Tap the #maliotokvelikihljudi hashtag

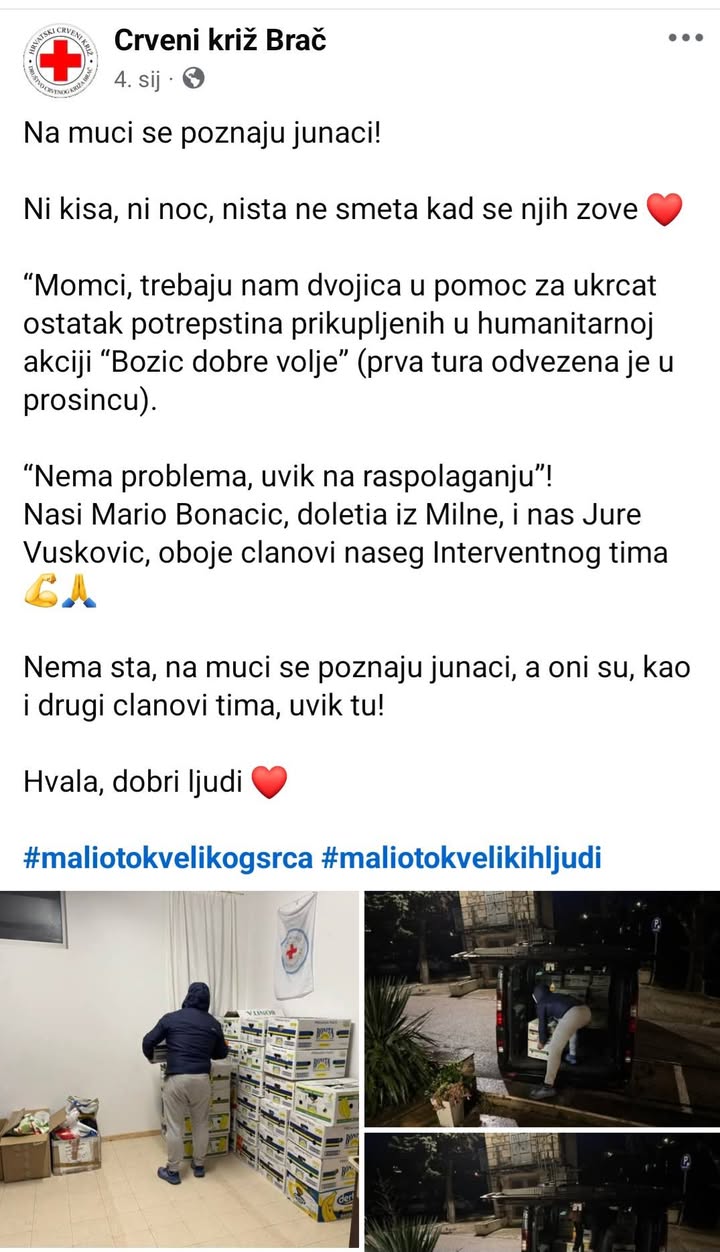(x=461, y=858)
